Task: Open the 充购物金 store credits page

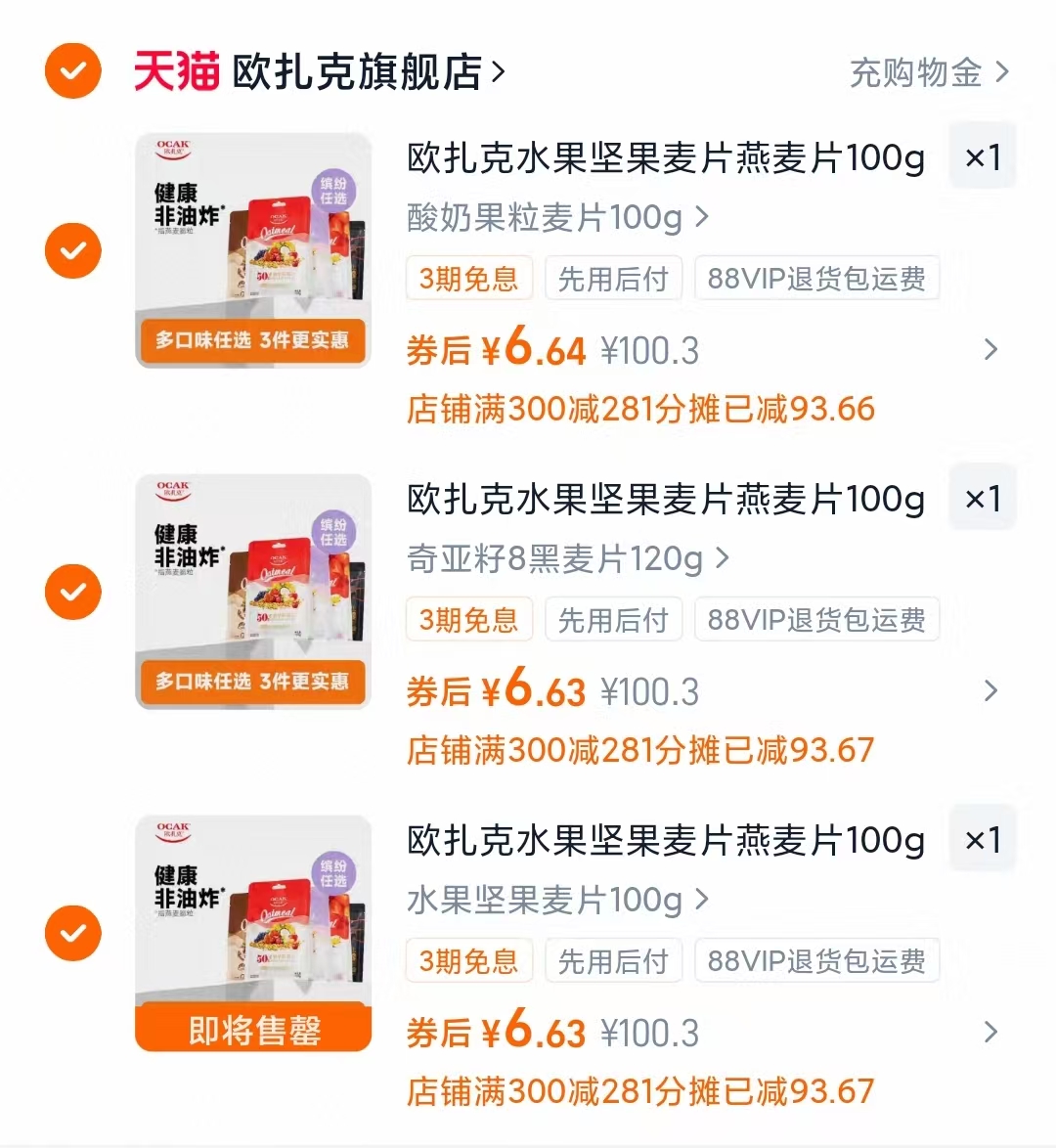Action: (917, 73)
